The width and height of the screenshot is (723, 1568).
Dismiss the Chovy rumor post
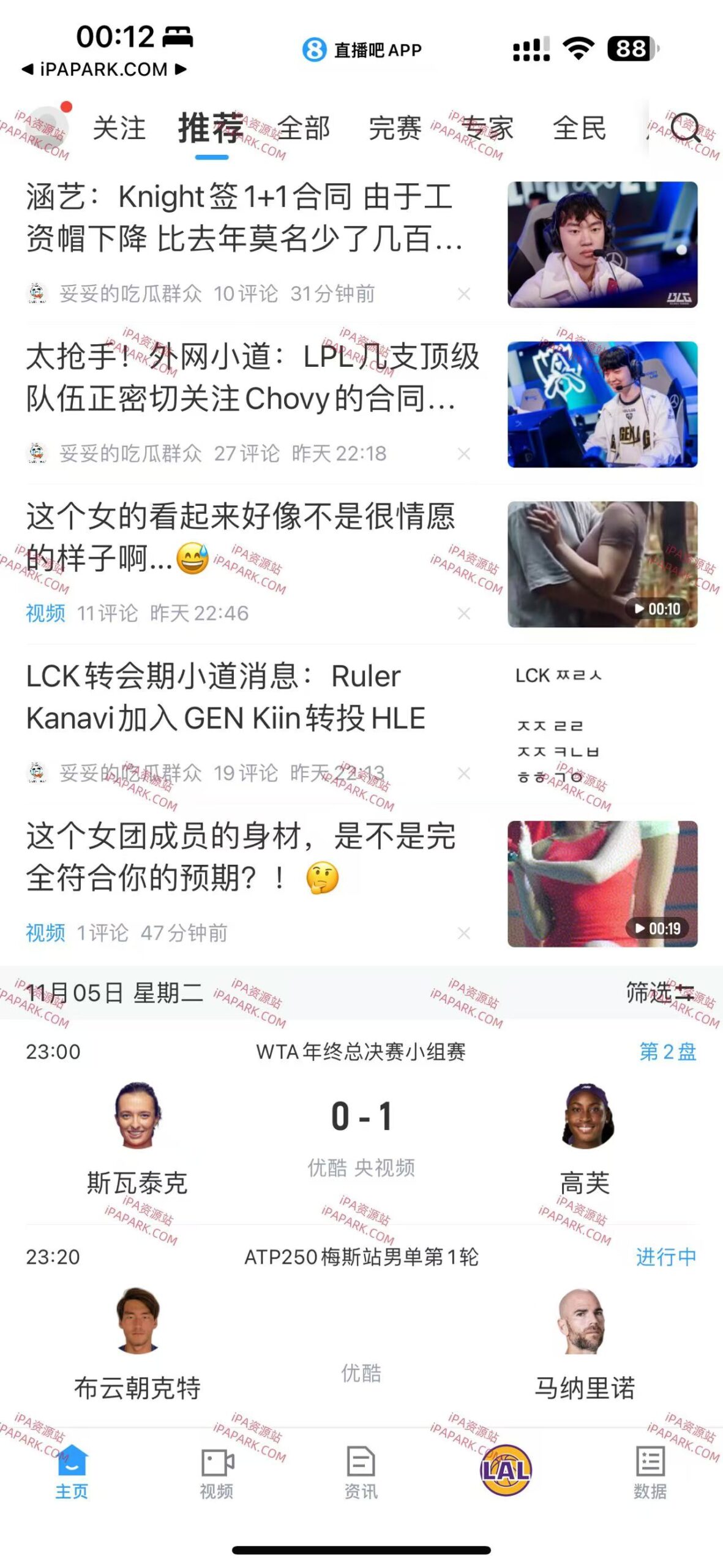click(464, 453)
